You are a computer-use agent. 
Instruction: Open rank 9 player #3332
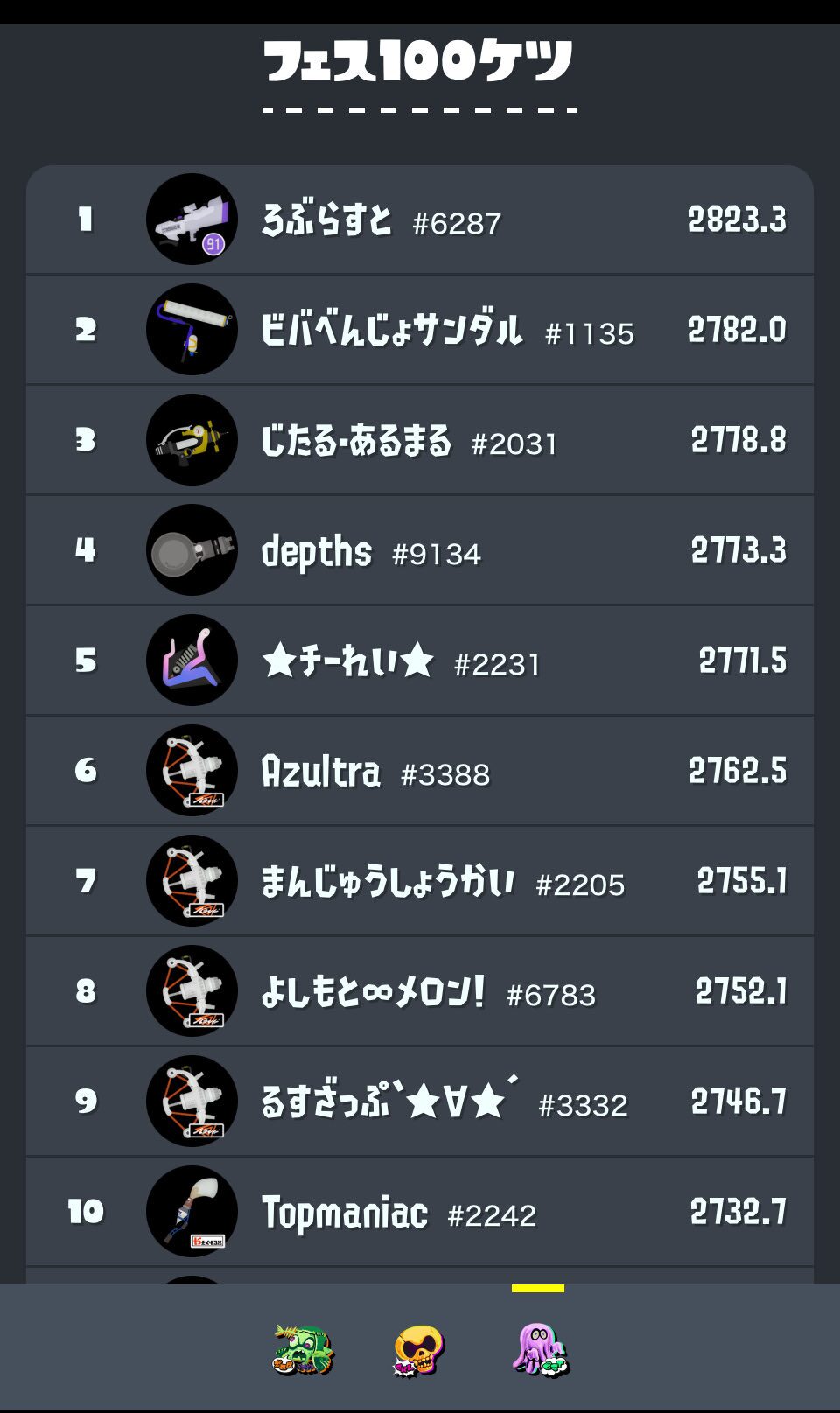[420, 1102]
